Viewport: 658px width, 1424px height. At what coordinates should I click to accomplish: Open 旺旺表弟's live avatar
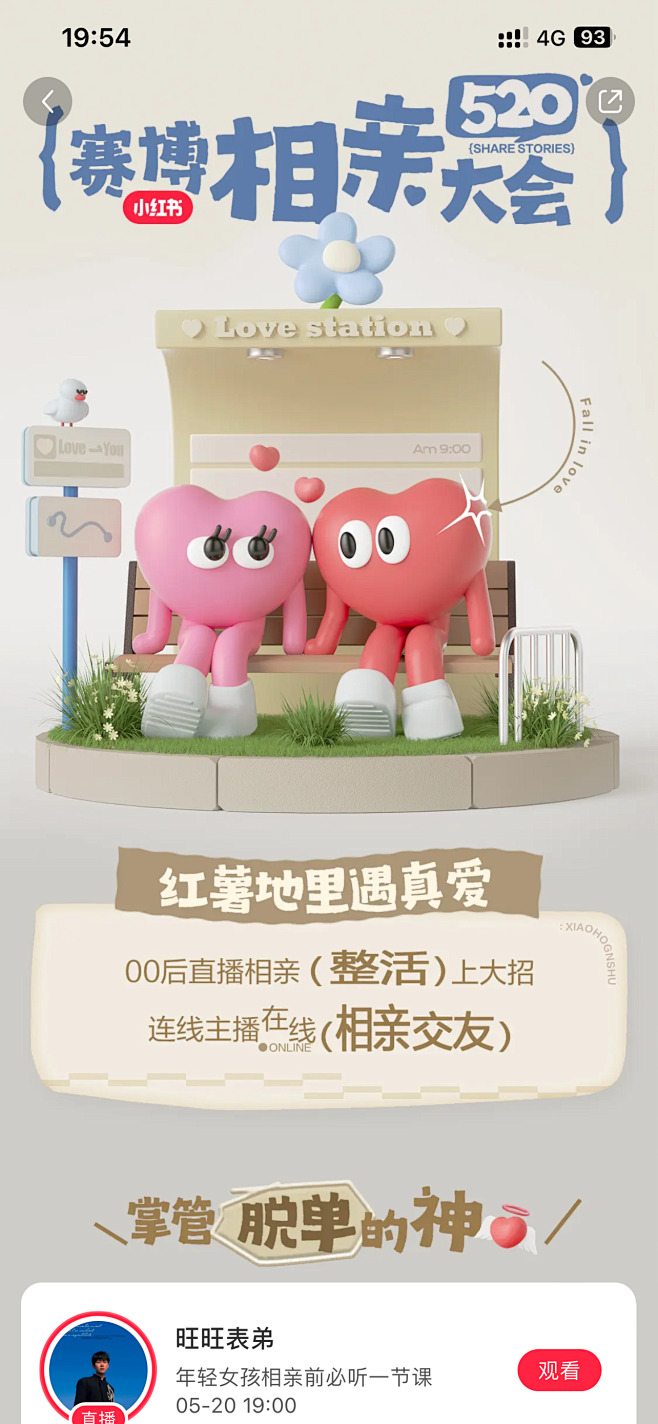point(98,1368)
